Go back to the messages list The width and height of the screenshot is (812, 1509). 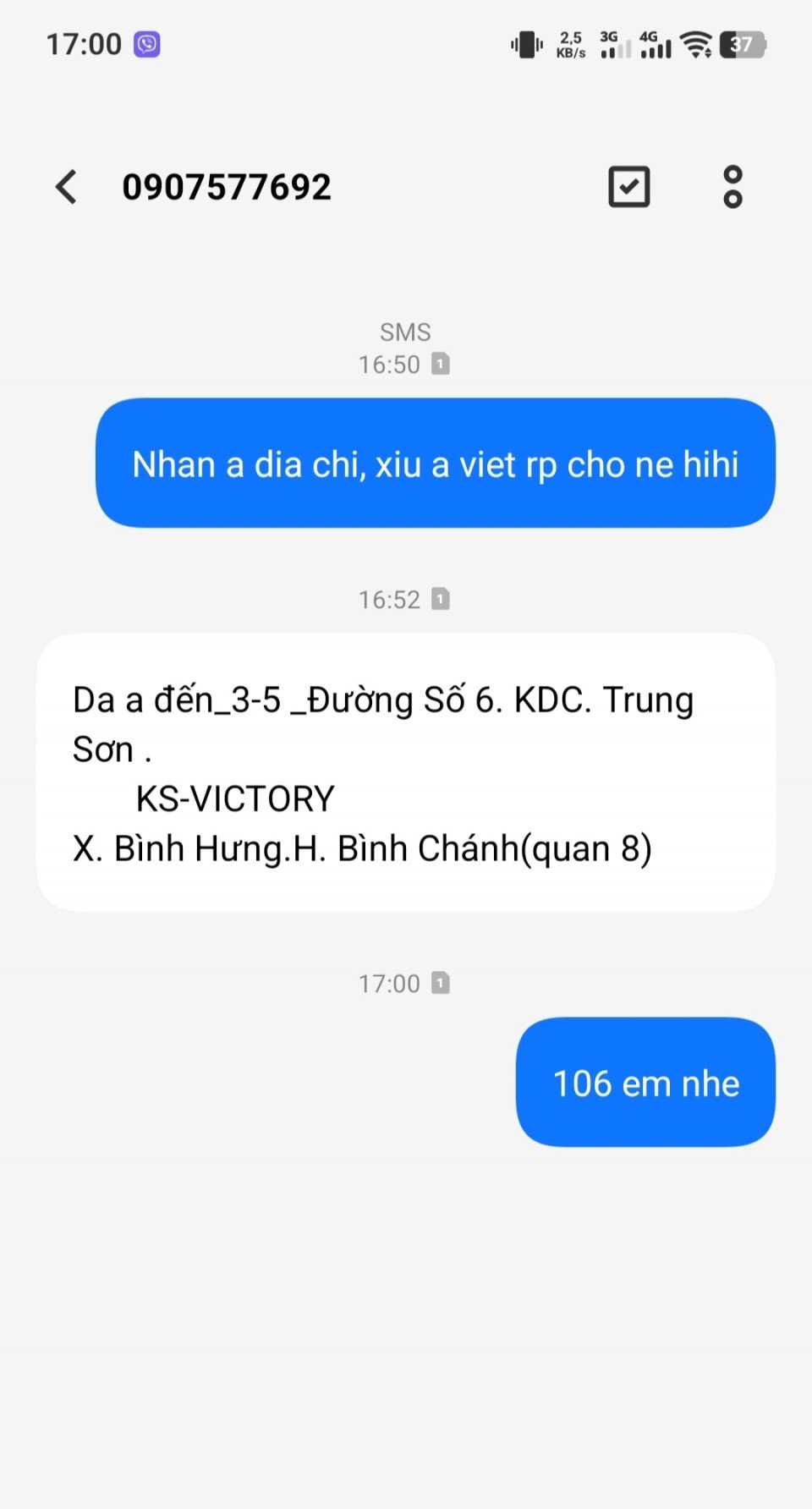coord(66,187)
